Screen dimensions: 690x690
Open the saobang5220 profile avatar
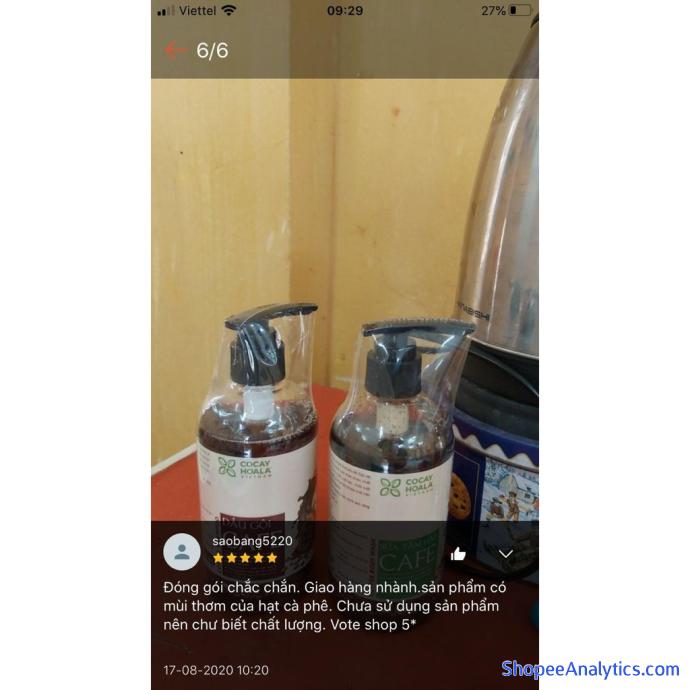click(x=182, y=552)
